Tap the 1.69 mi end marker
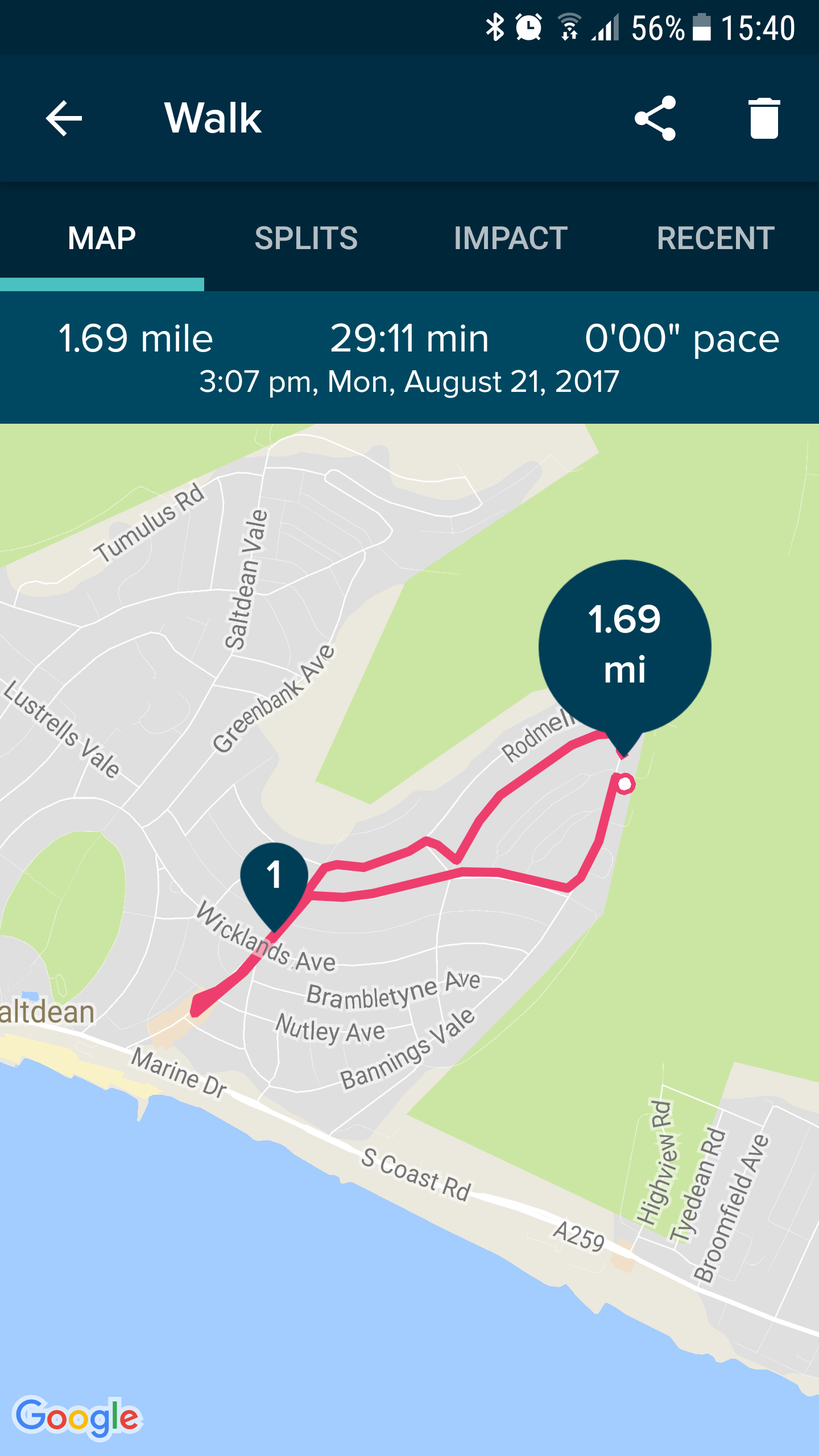 [x=624, y=646]
